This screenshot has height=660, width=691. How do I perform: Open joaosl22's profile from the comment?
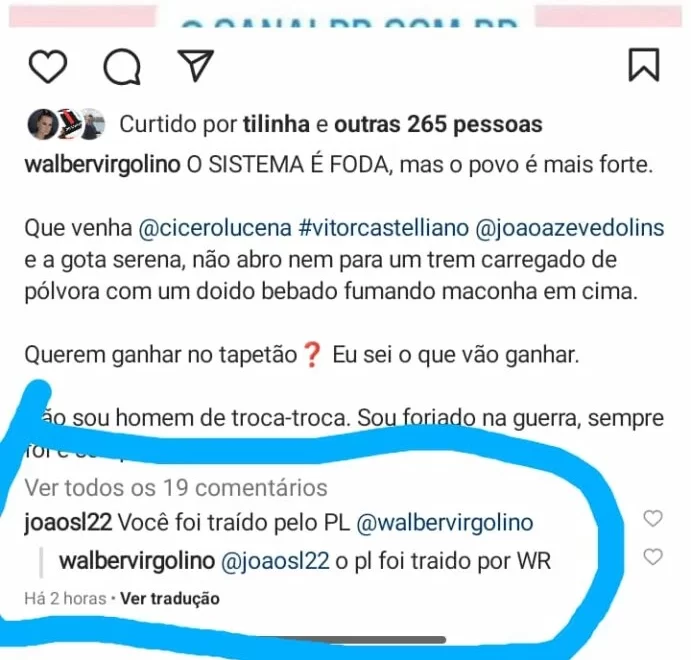pos(68,522)
